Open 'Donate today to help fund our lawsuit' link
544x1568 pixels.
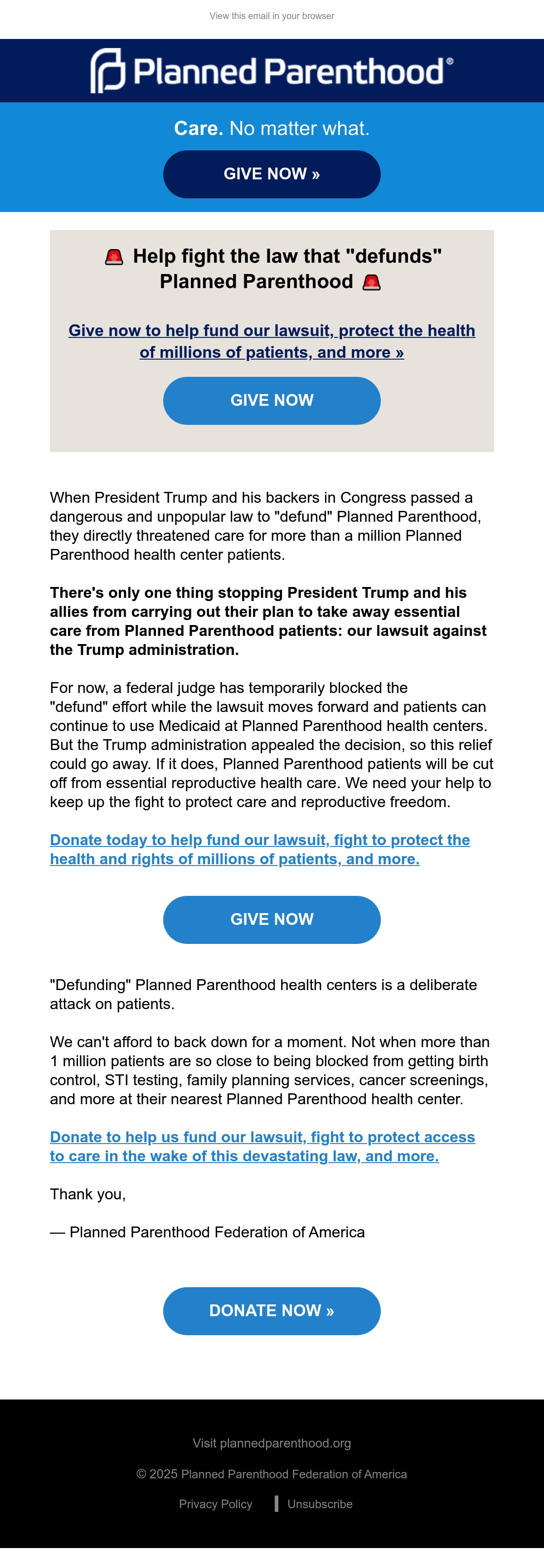(x=260, y=849)
